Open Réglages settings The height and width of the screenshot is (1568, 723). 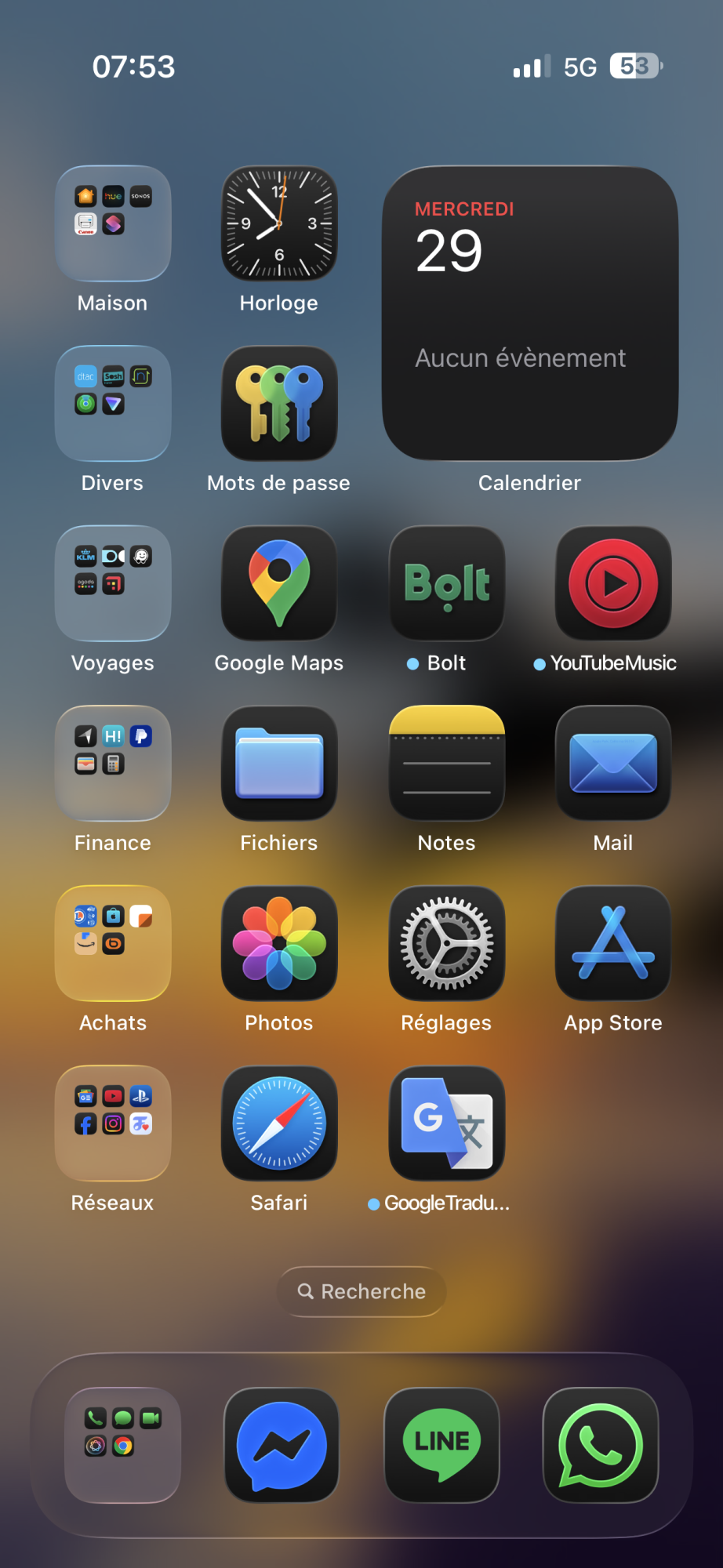[x=447, y=943]
